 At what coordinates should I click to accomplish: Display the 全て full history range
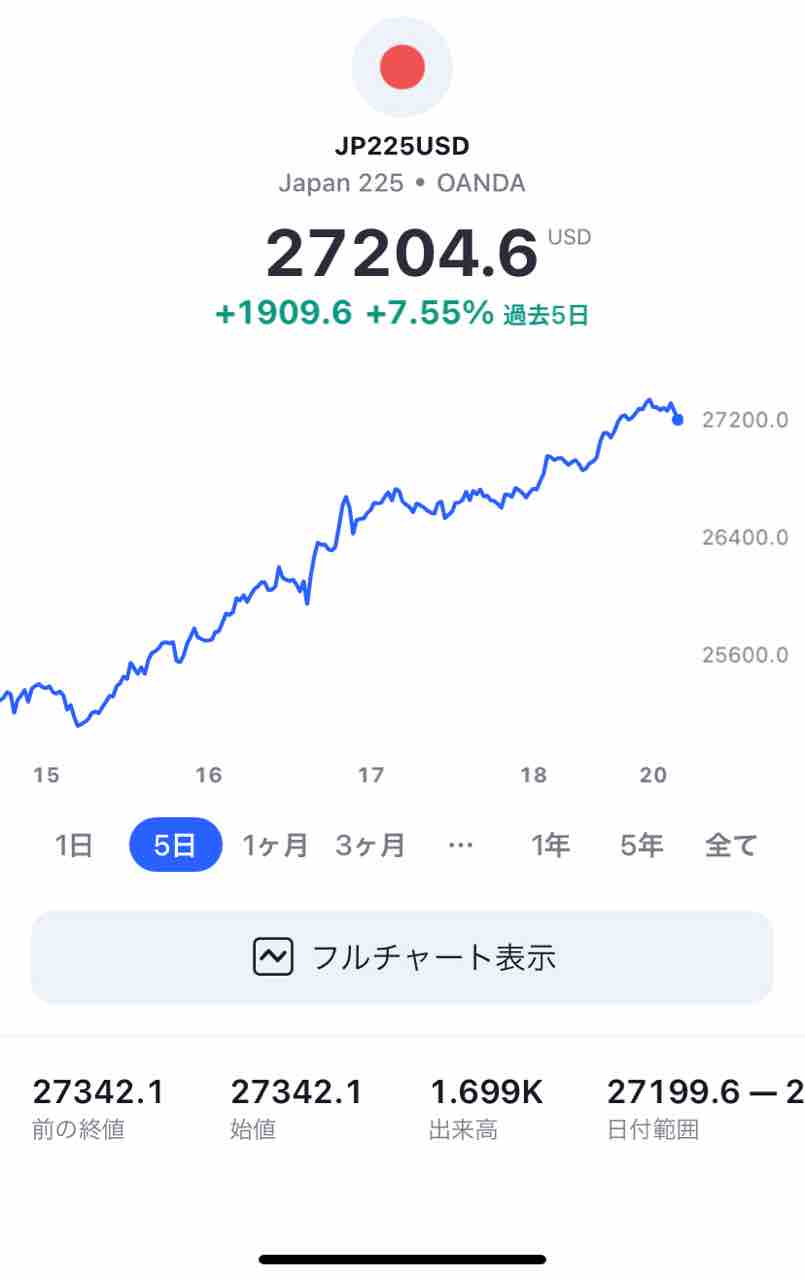tap(731, 846)
